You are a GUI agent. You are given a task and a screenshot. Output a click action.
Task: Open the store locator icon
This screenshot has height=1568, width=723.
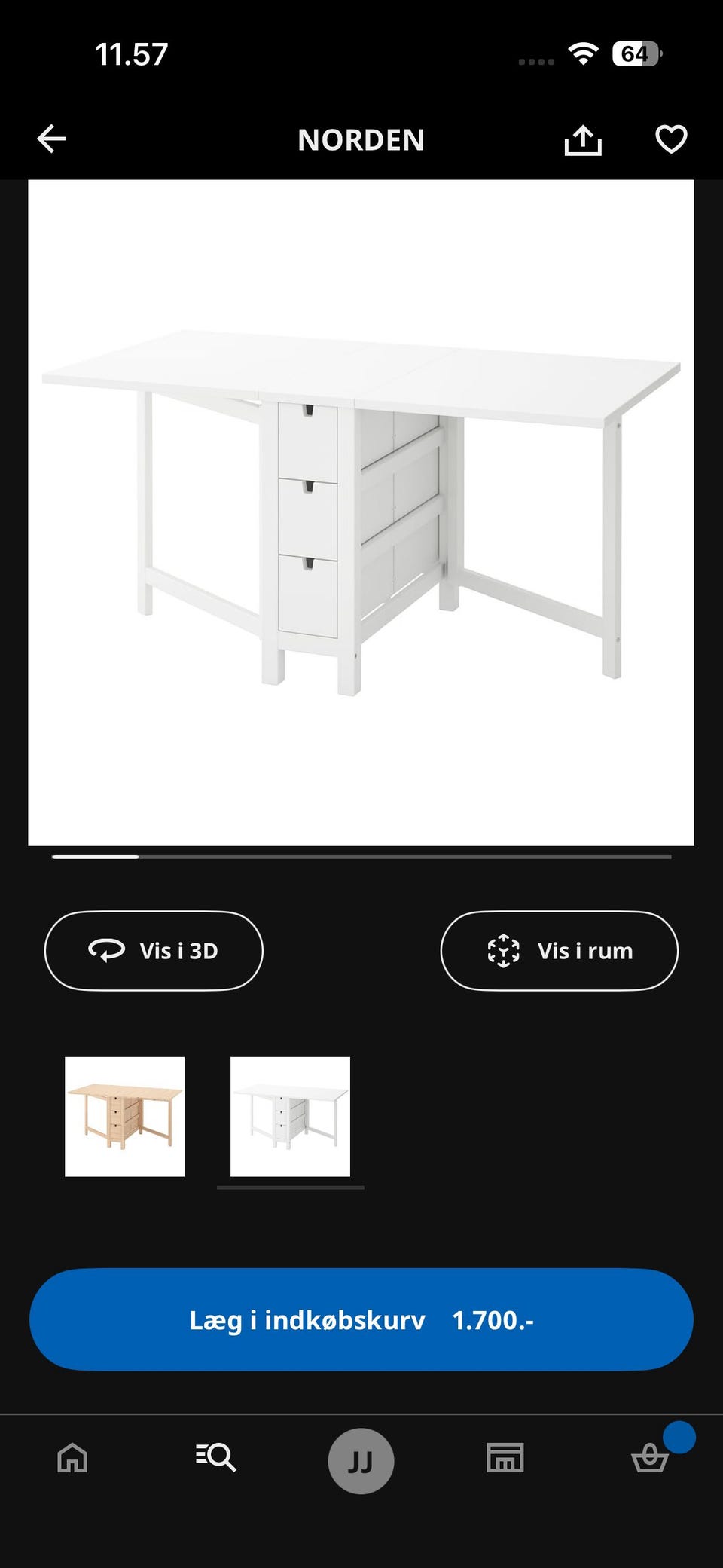coord(505,1459)
